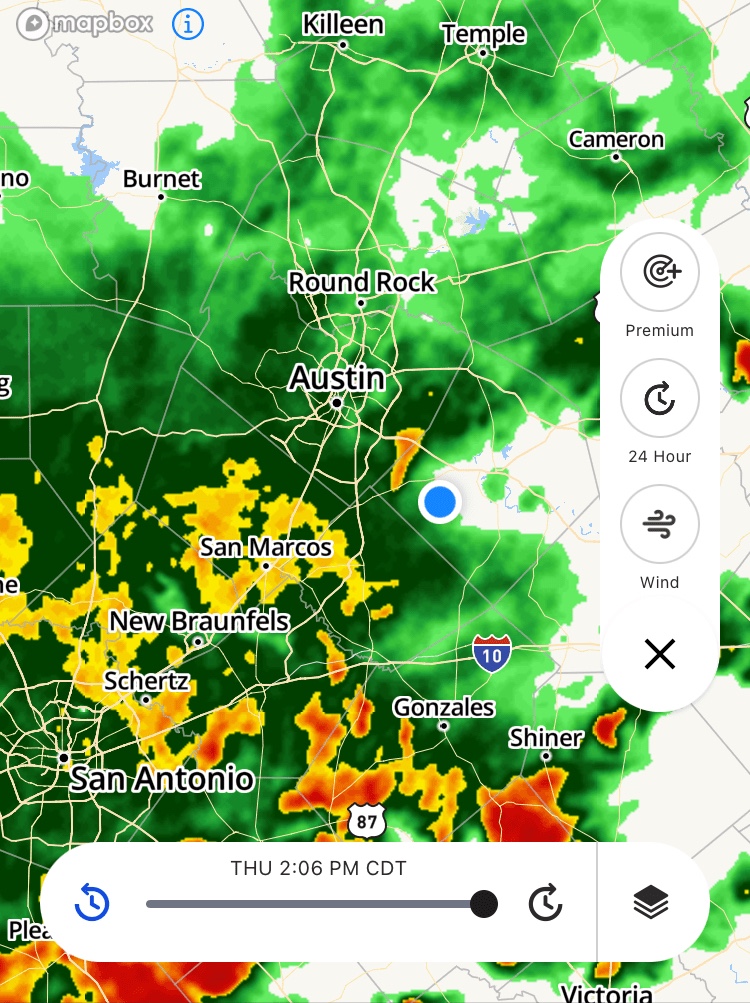The width and height of the screenshot is (750, 1003).
Task: Switch to future radar forecast
Action: click(x=545, y=904)
